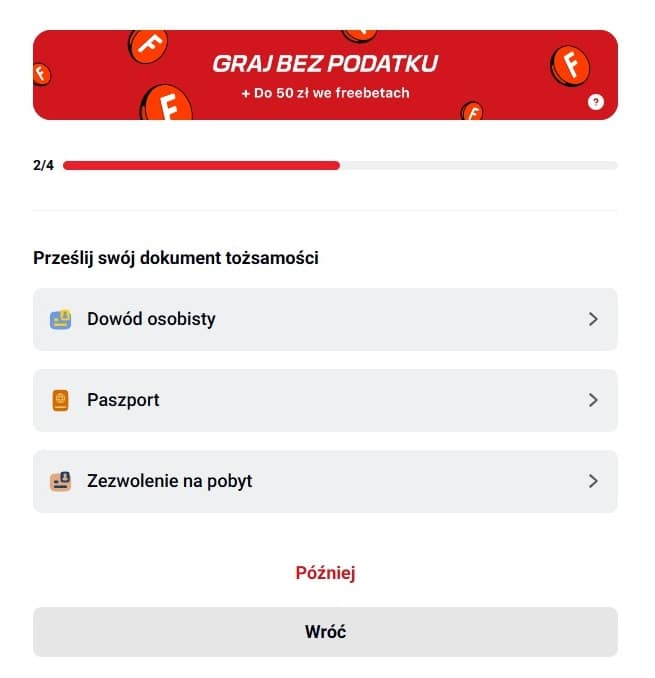This screenshot has height=678, width=655.
Task: Open the help question mark on the banner
Action: [x=596, y=102]
